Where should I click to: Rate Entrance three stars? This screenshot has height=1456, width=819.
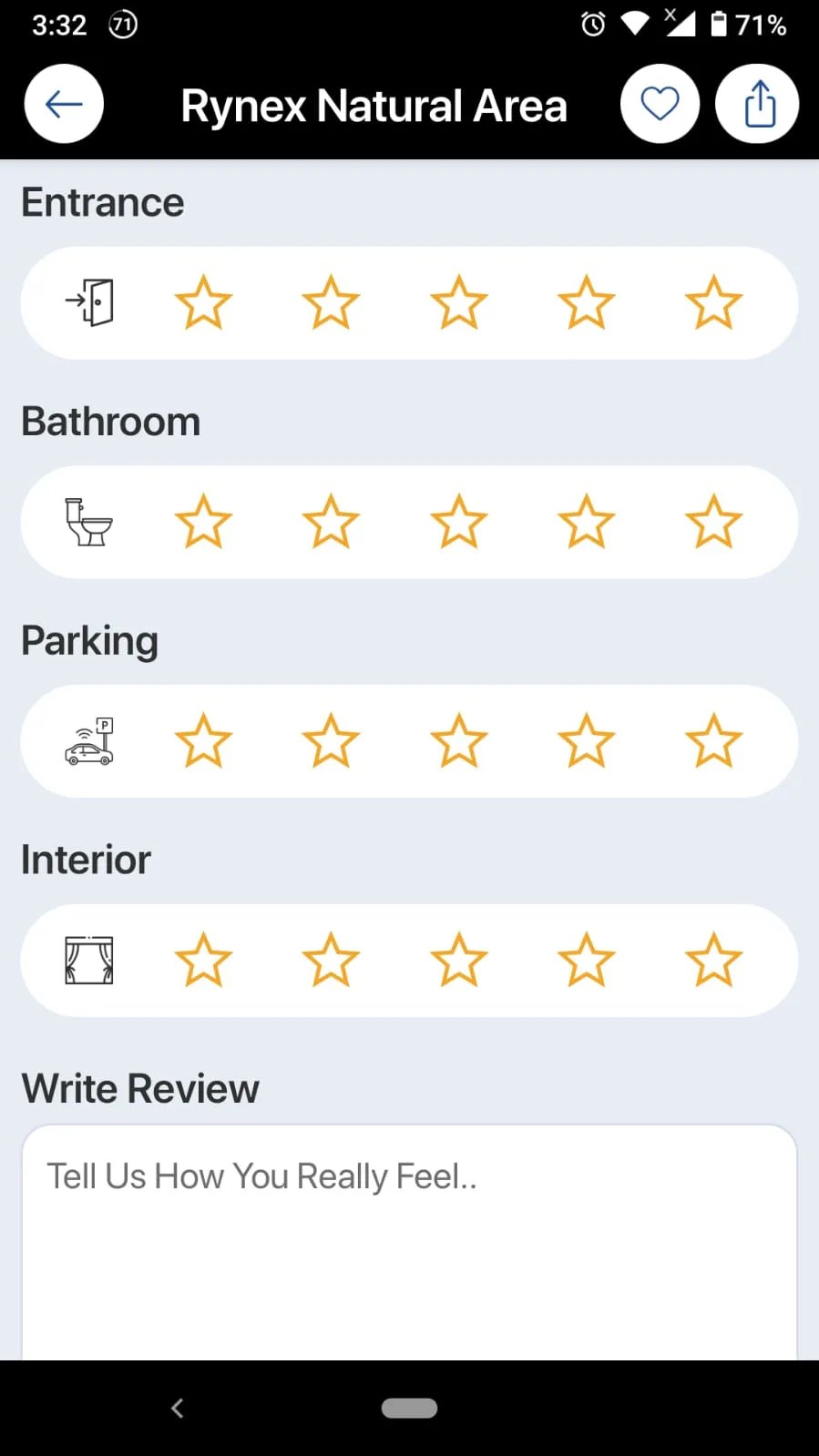click(x=458, y=302)
